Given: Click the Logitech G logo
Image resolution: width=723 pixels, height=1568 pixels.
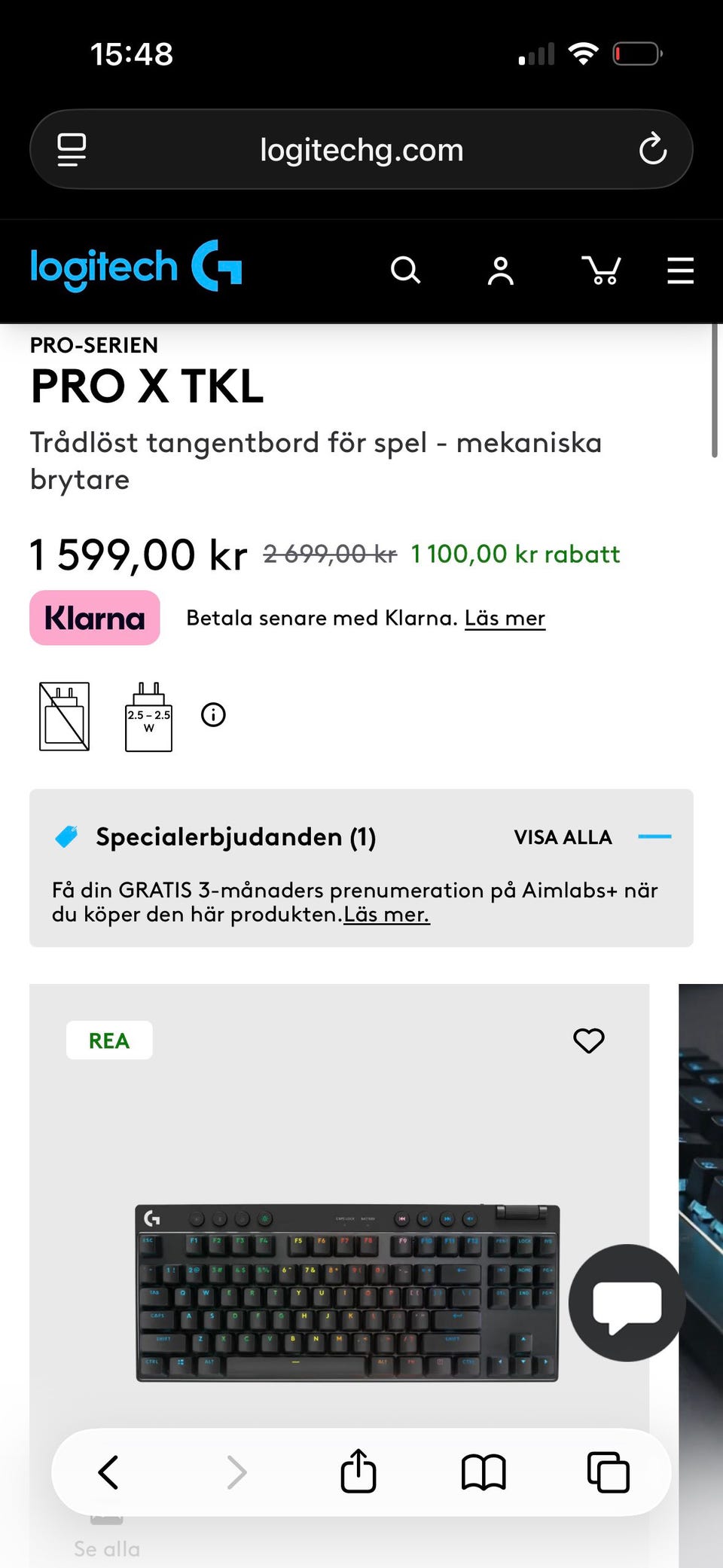Looking at the screenshot, I should click(136, 267).
